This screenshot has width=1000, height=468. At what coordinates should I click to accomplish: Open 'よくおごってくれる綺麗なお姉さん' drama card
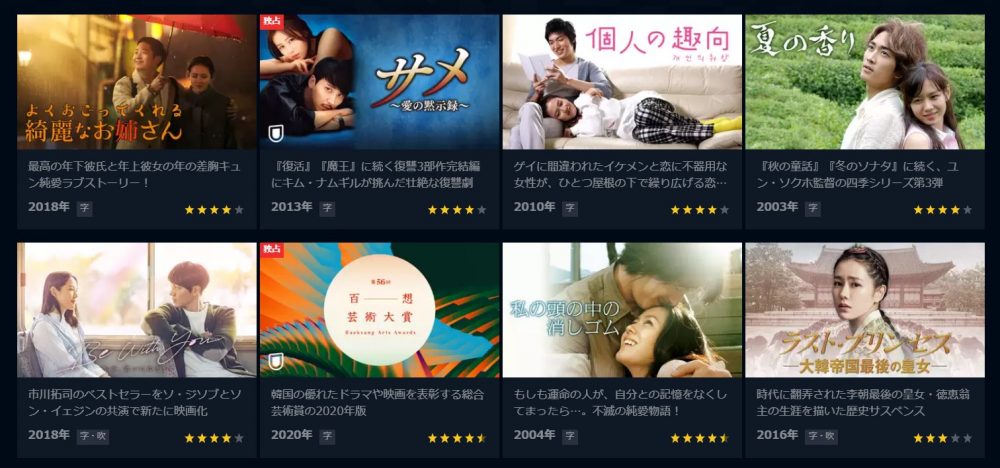tap(137, 83)
